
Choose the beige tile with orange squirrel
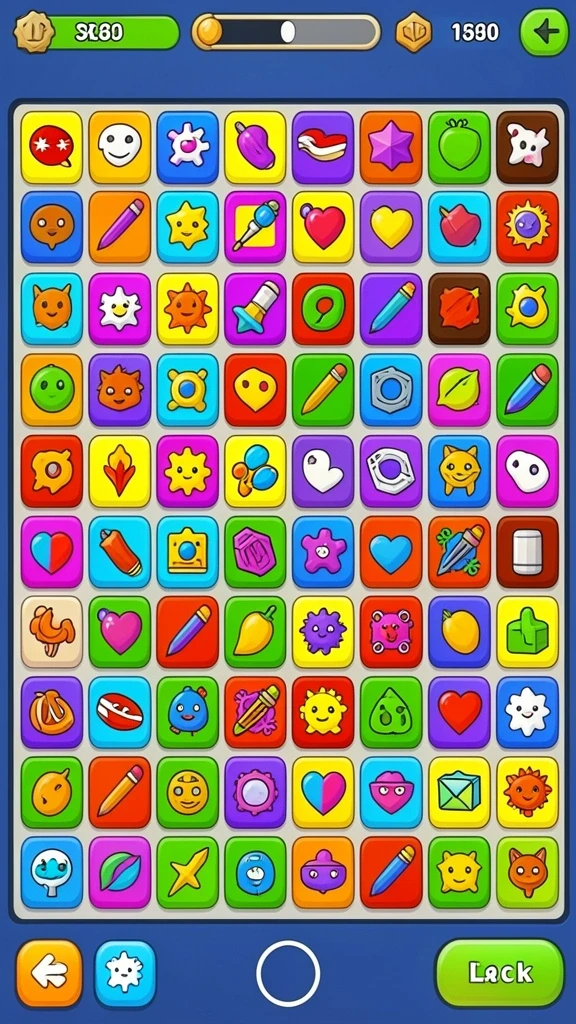[52, 632]
